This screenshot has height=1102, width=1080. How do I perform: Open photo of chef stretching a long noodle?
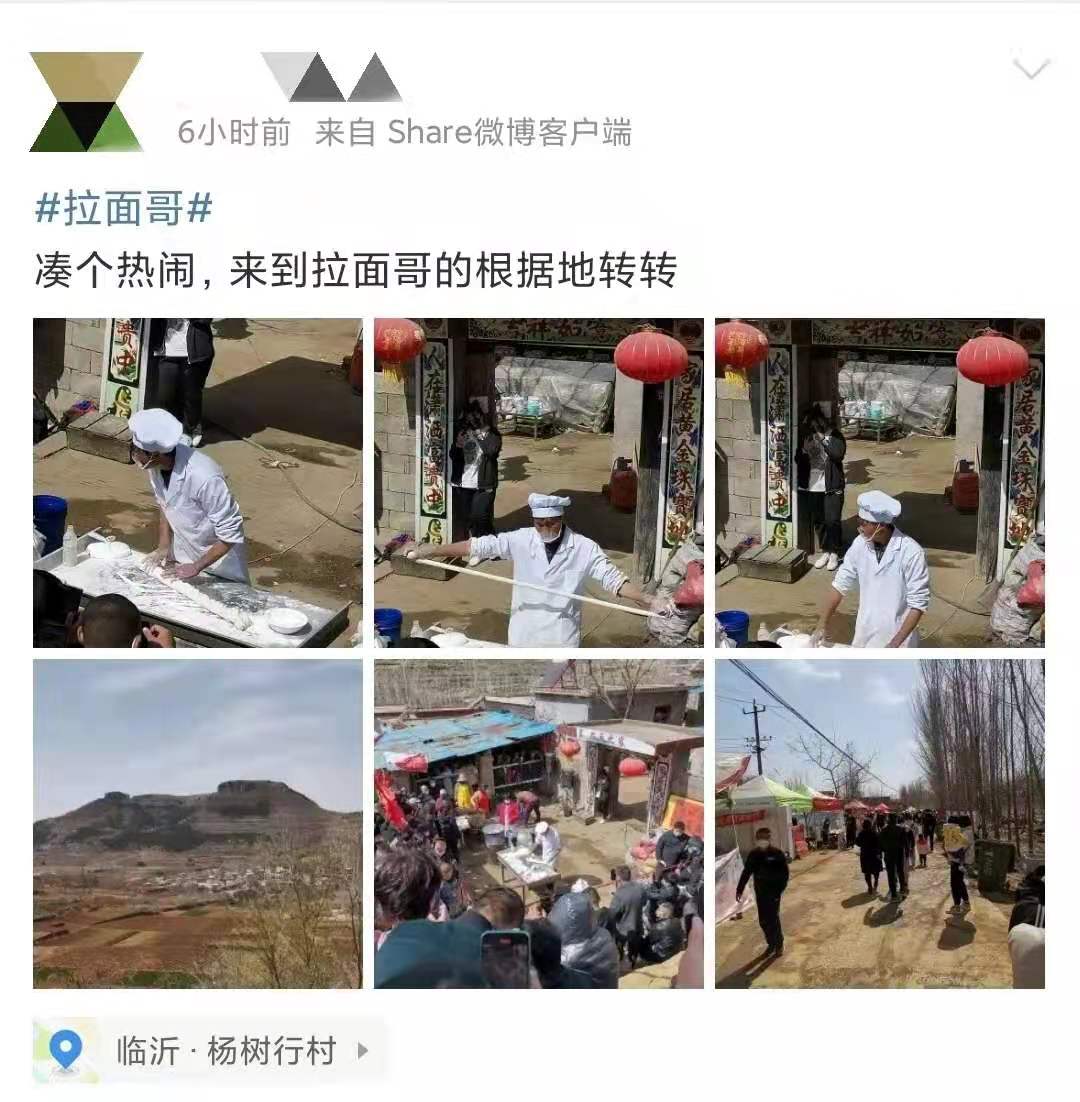click(538, 482)
